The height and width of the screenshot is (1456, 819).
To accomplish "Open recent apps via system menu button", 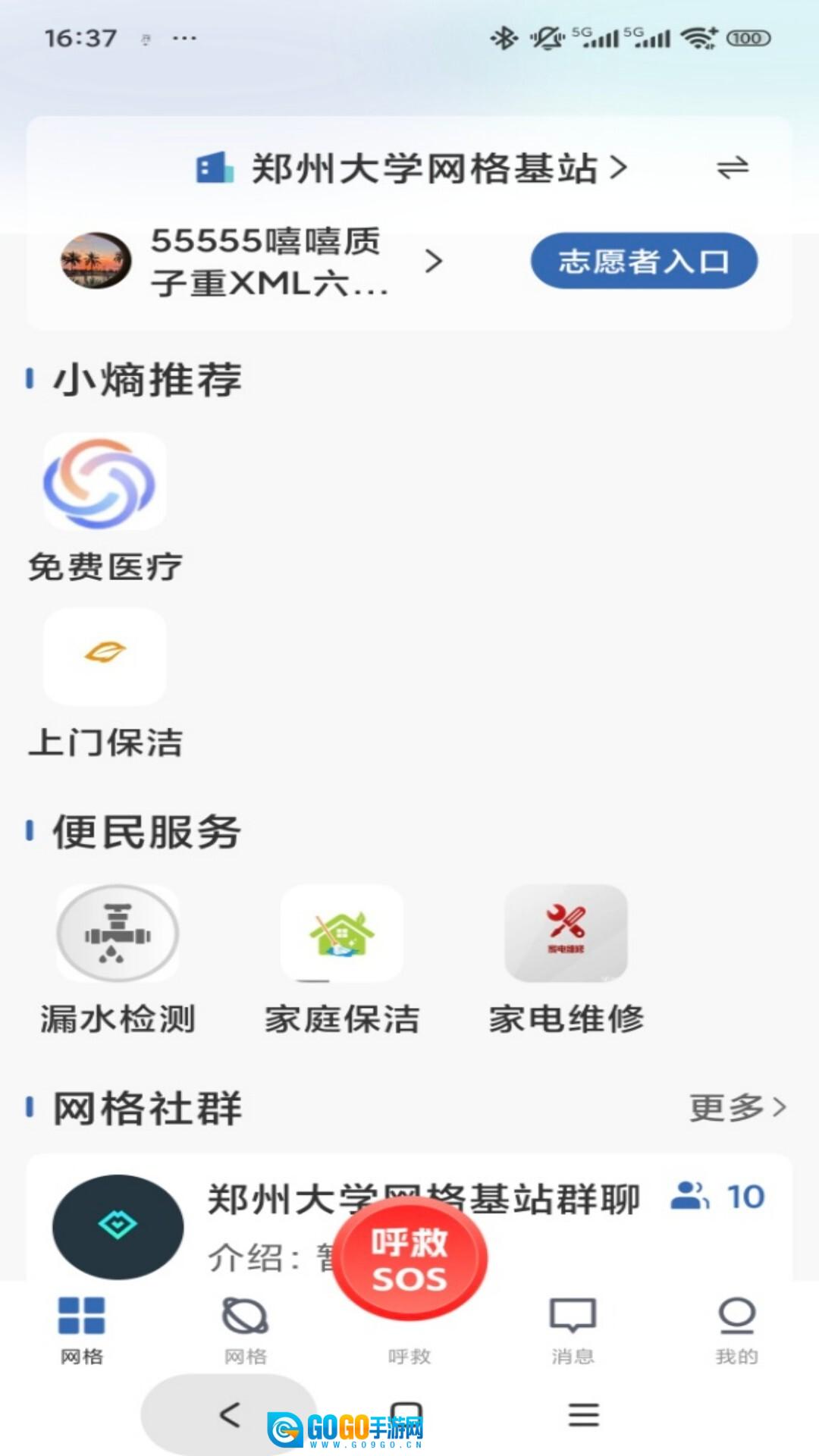I will pyautogui.click(x=583, y=1414).
